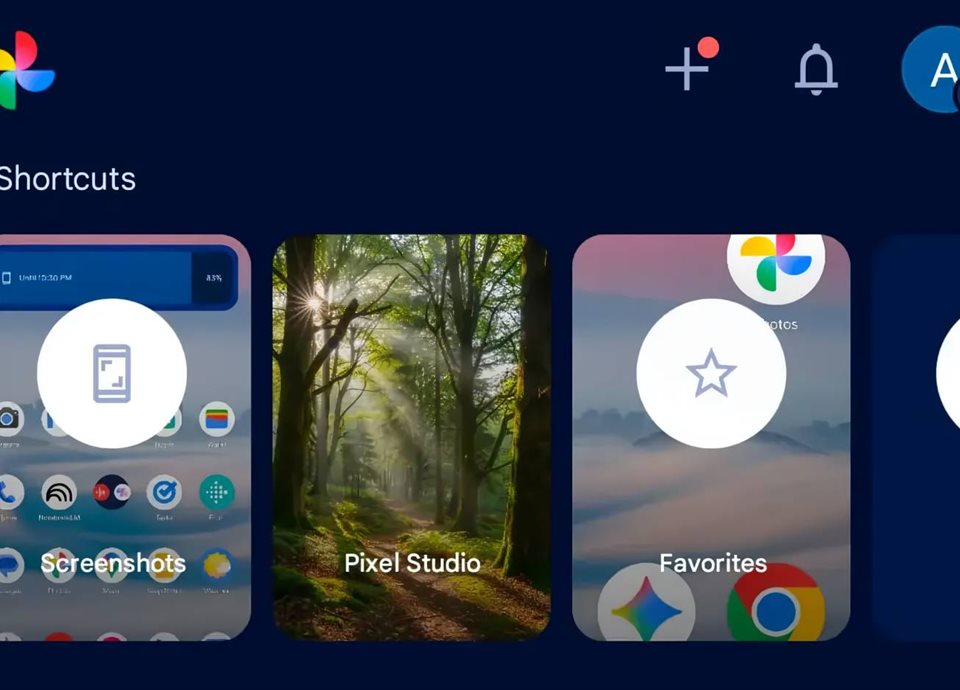The width and height of the screenshot is (960, 690).
Task: Open the Favorites shortcut
Action: [711, 438]
